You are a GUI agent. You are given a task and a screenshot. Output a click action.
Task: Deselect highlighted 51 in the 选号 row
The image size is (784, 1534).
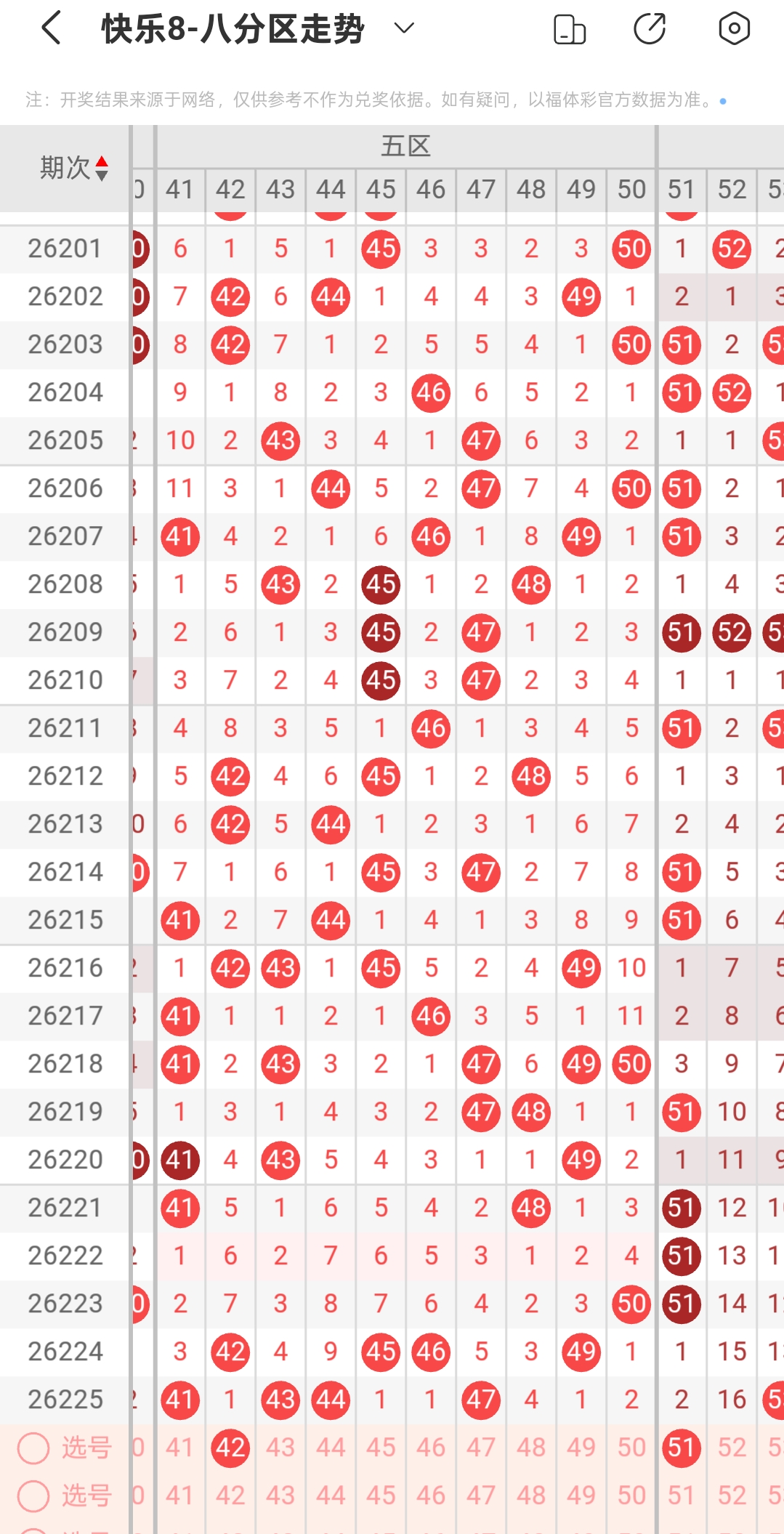point(682,1448)
